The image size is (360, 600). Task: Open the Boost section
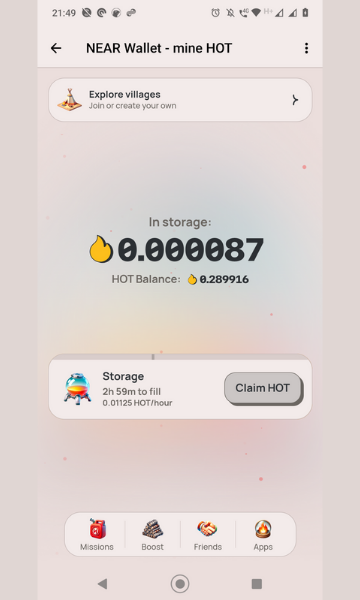(x=152, y=535)
